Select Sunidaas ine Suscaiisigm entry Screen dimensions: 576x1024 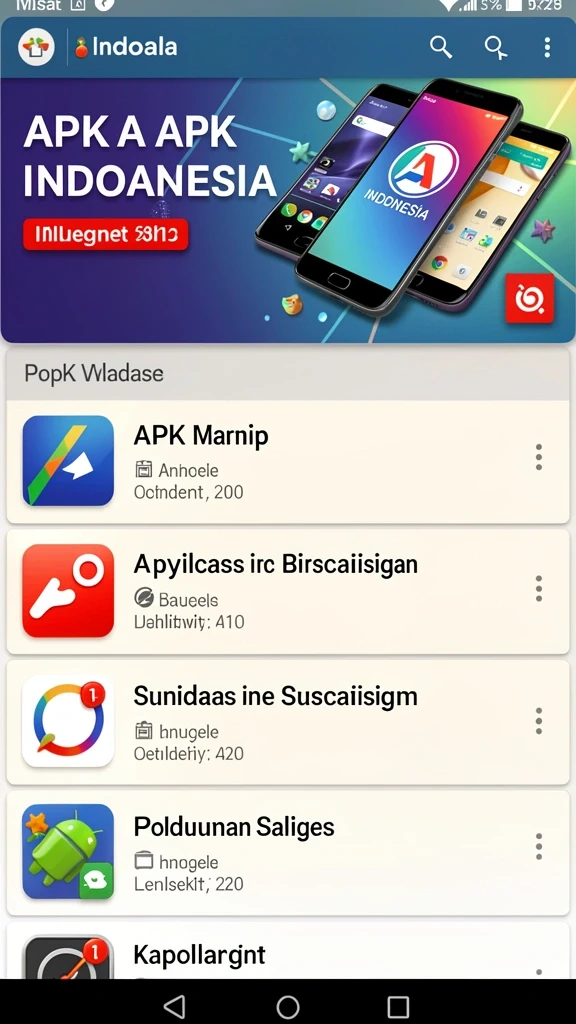pyautogui.click(x=288, y=722)
